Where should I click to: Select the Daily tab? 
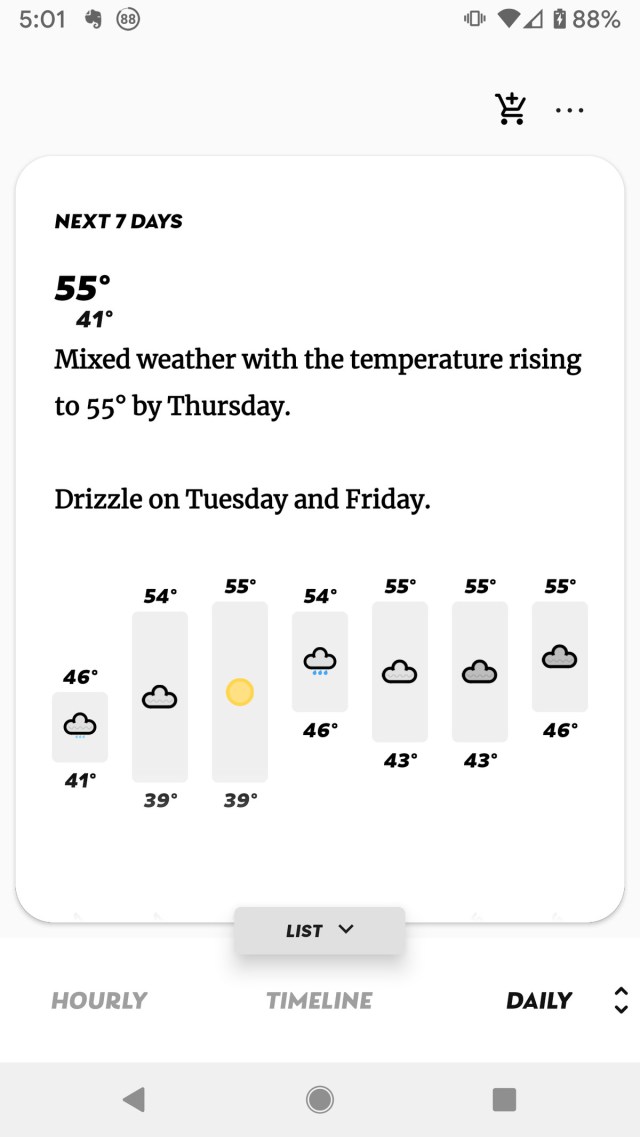coord(539,1001)
